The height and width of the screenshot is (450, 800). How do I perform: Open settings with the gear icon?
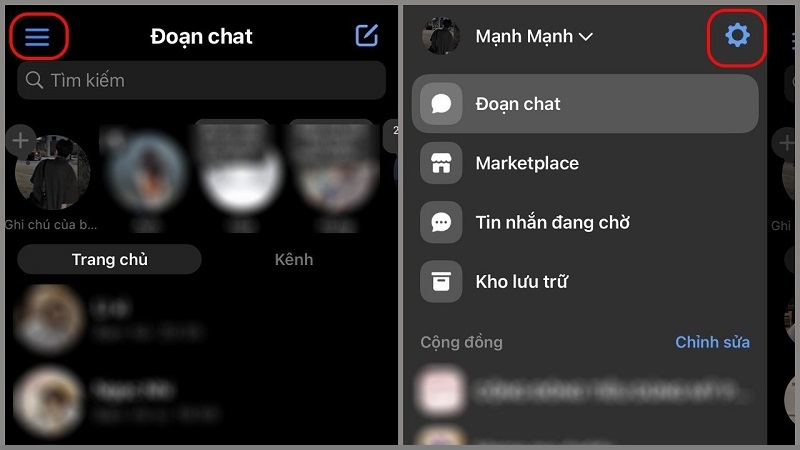tap(737, 37)
